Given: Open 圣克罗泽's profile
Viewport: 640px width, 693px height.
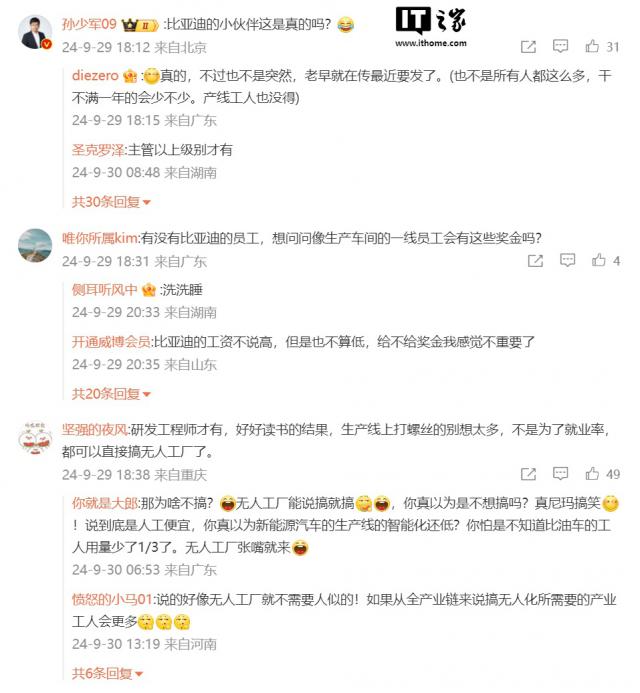Looking at the screenshot, I should click(x=98, y=149).
